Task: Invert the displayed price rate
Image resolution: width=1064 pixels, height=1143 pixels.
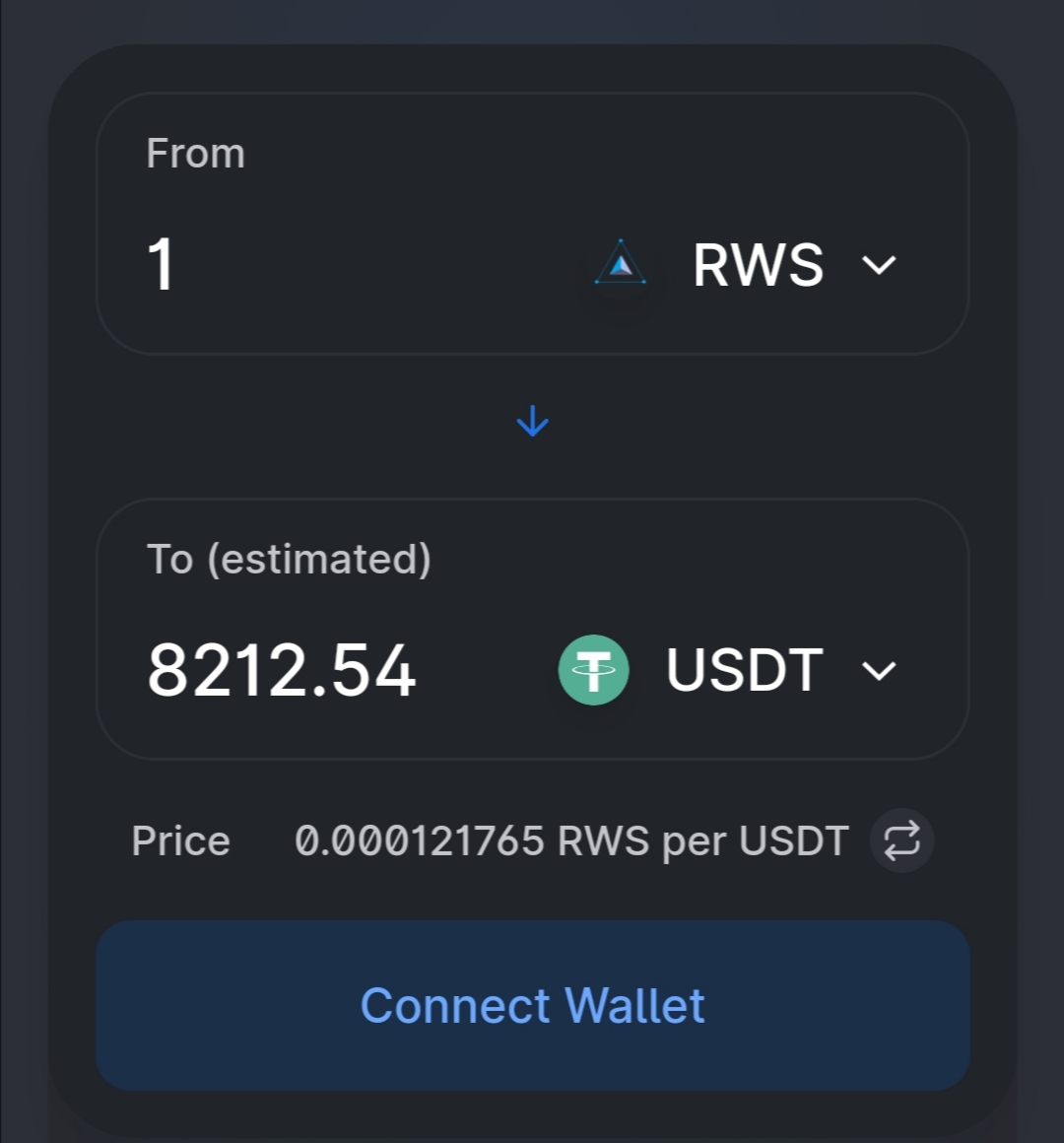Action: point(901,840)
